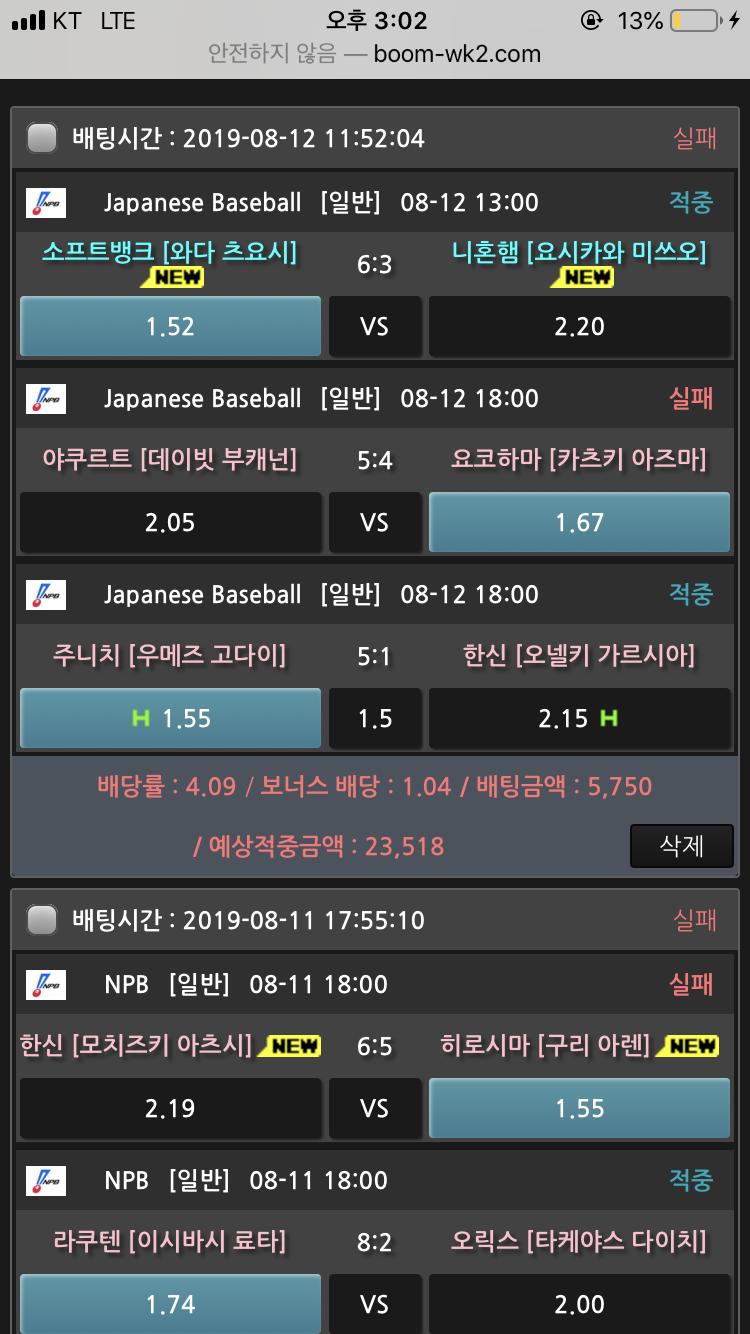Select the 주니치 handicap 1.55 odds button
Image resolution: width=750 pixels, height=1334 pixels.
point(170,719)
